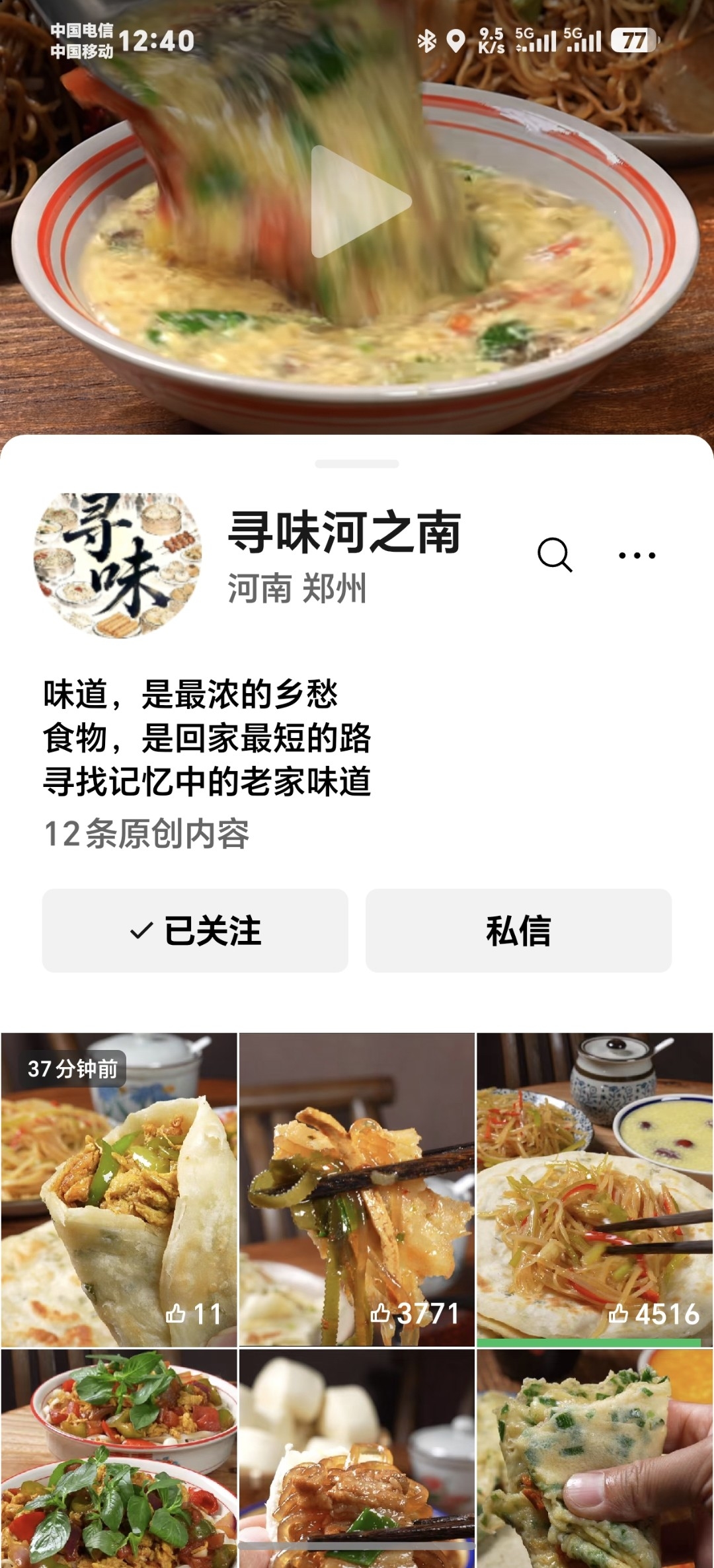The image size is (714, 1568).
Task: Open the steamed bun with noodles video
Action: point(357,1459)
